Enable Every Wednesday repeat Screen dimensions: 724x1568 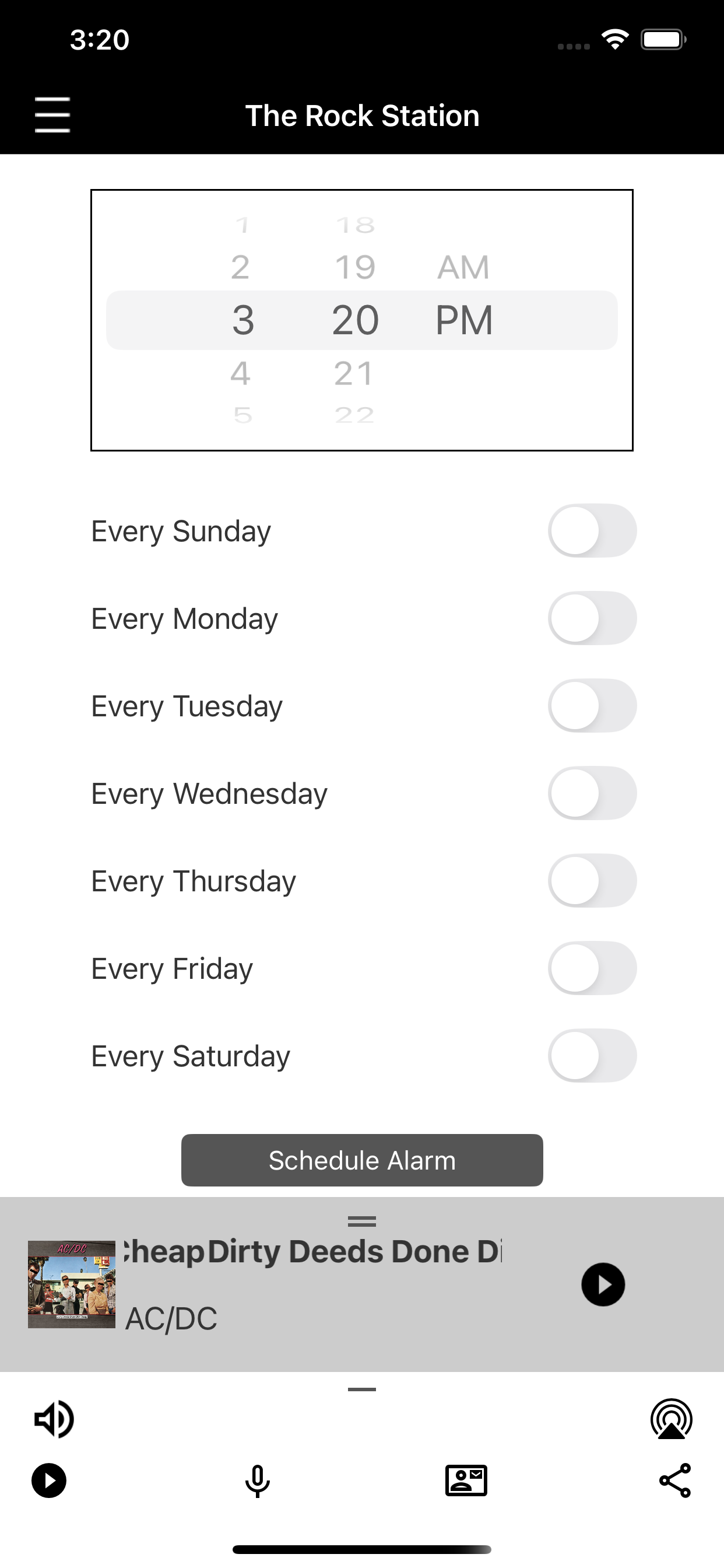(x=592, y=793)
